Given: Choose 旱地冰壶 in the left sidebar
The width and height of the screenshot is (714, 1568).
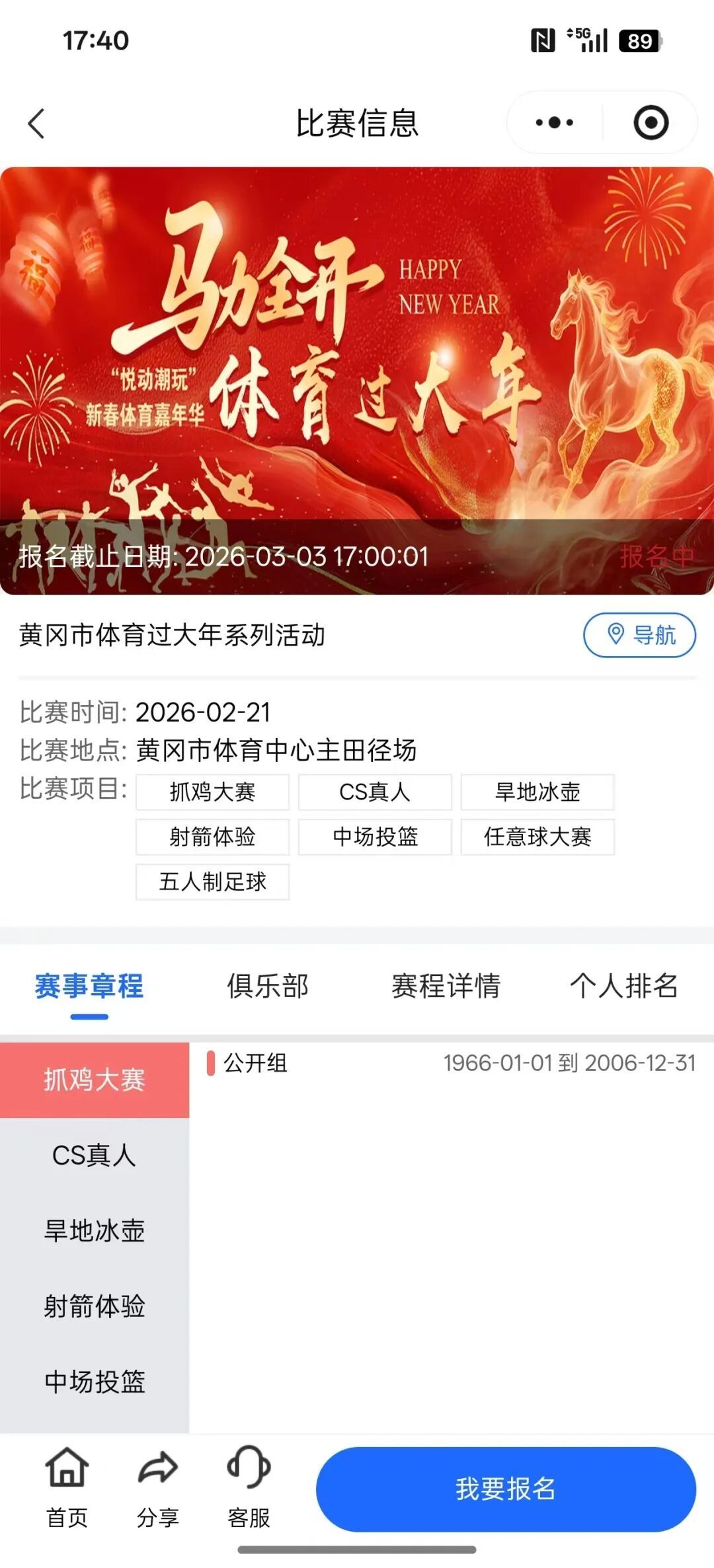Looking at the screenshot, I should 95,1231.
